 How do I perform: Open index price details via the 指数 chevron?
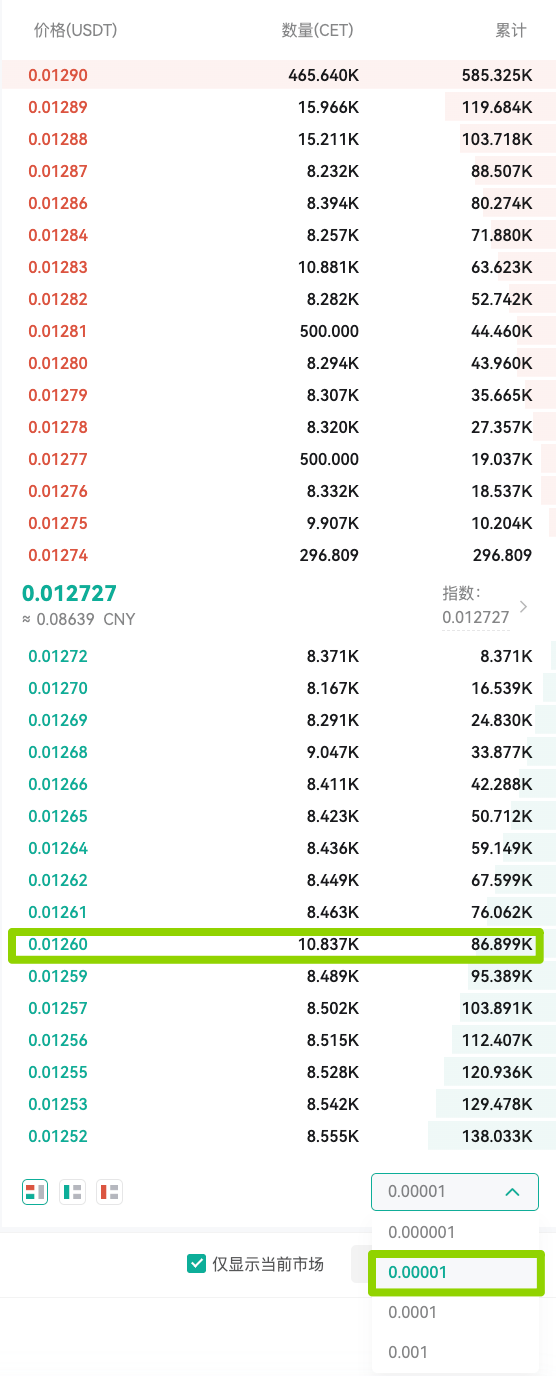pyautogui.click(x=524, y=607)
